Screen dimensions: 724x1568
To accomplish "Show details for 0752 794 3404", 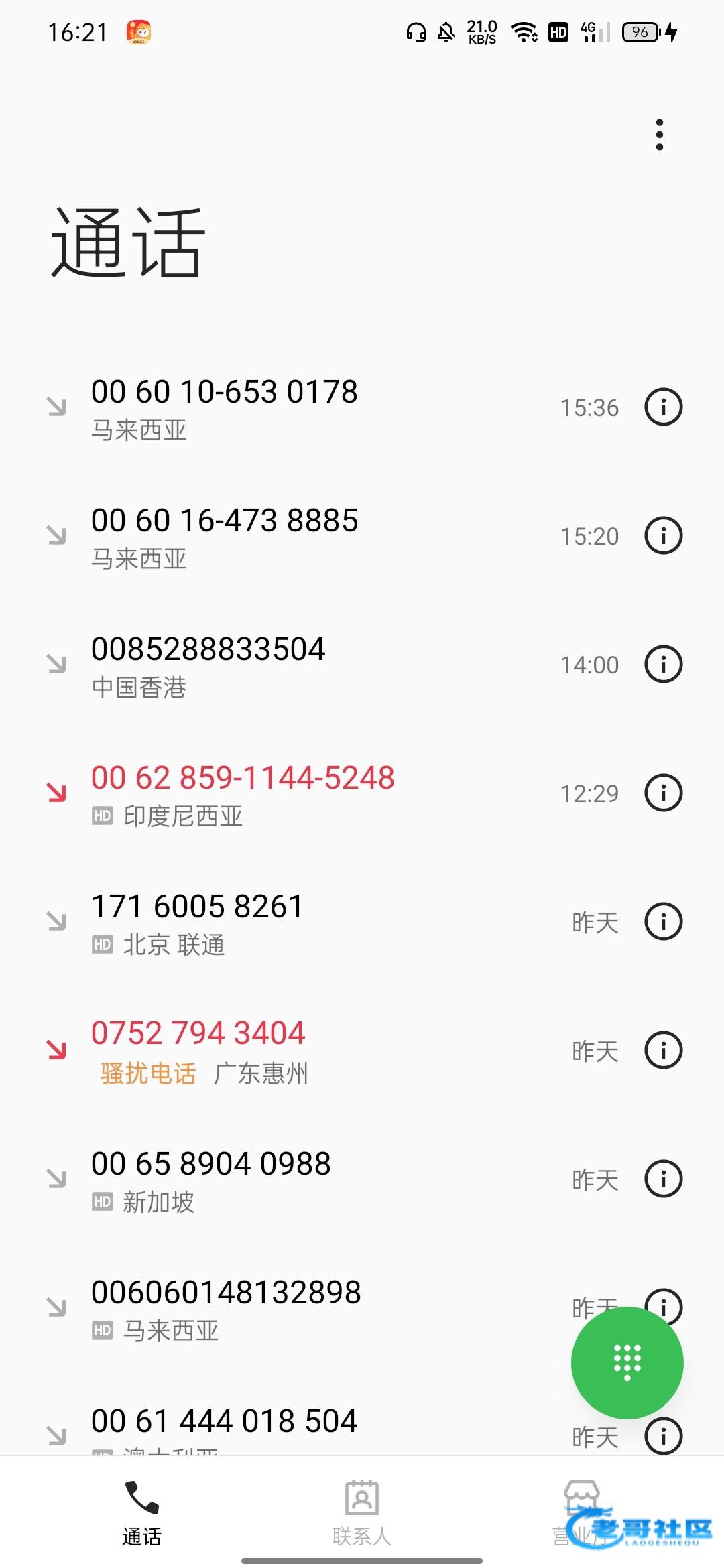I will click(x=663, y=1050).
